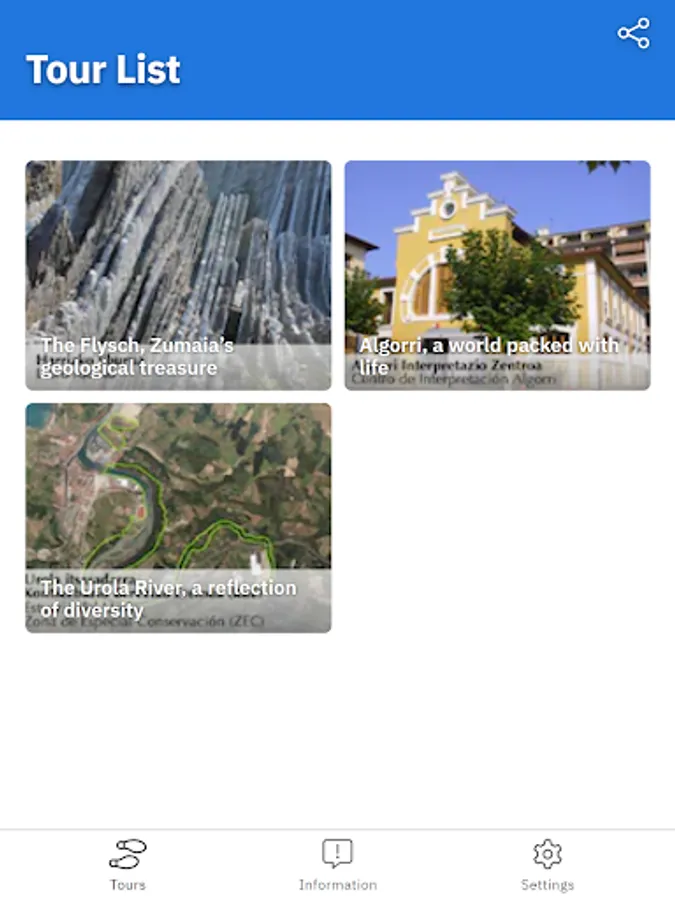Screen dimensions: 675x900
Task: Open The Urola River tour card
Action: pyautogui.click(x=178, y=517)
